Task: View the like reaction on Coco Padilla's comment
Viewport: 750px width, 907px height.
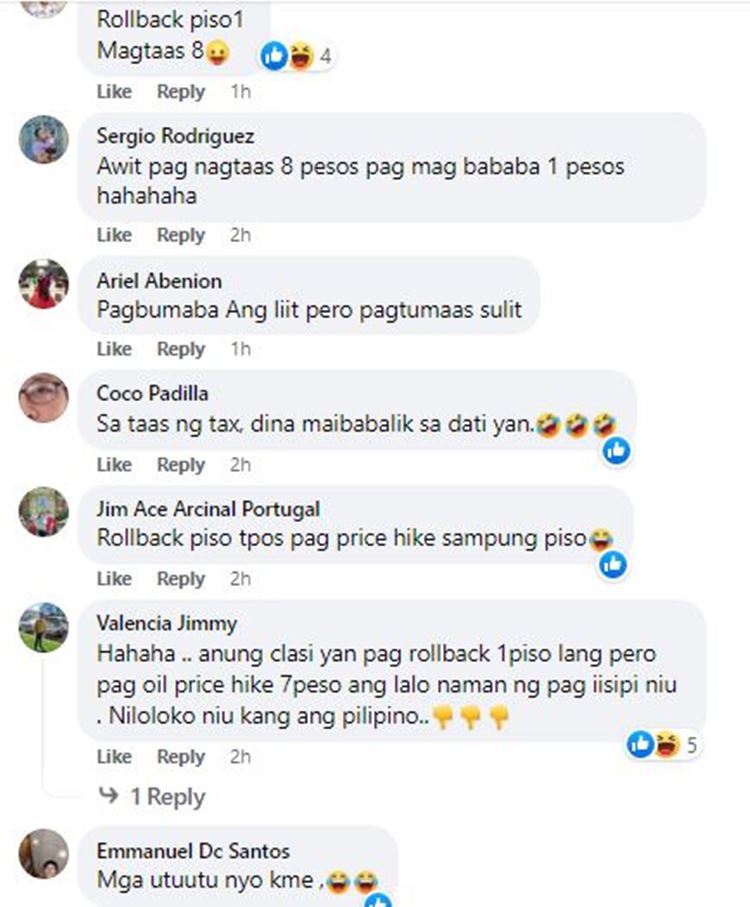Action: point(617,451)
